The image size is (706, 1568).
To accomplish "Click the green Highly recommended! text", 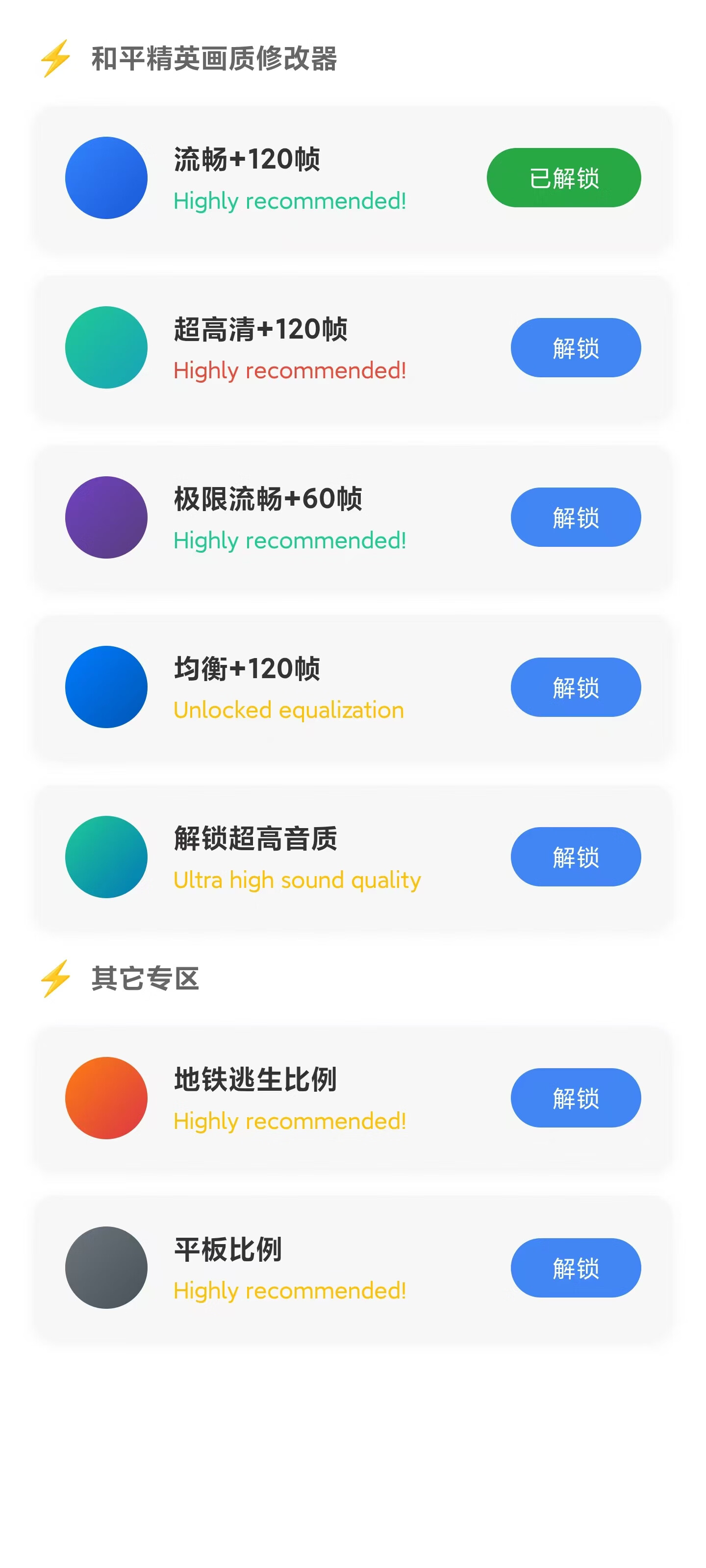I will pos(289,201).
